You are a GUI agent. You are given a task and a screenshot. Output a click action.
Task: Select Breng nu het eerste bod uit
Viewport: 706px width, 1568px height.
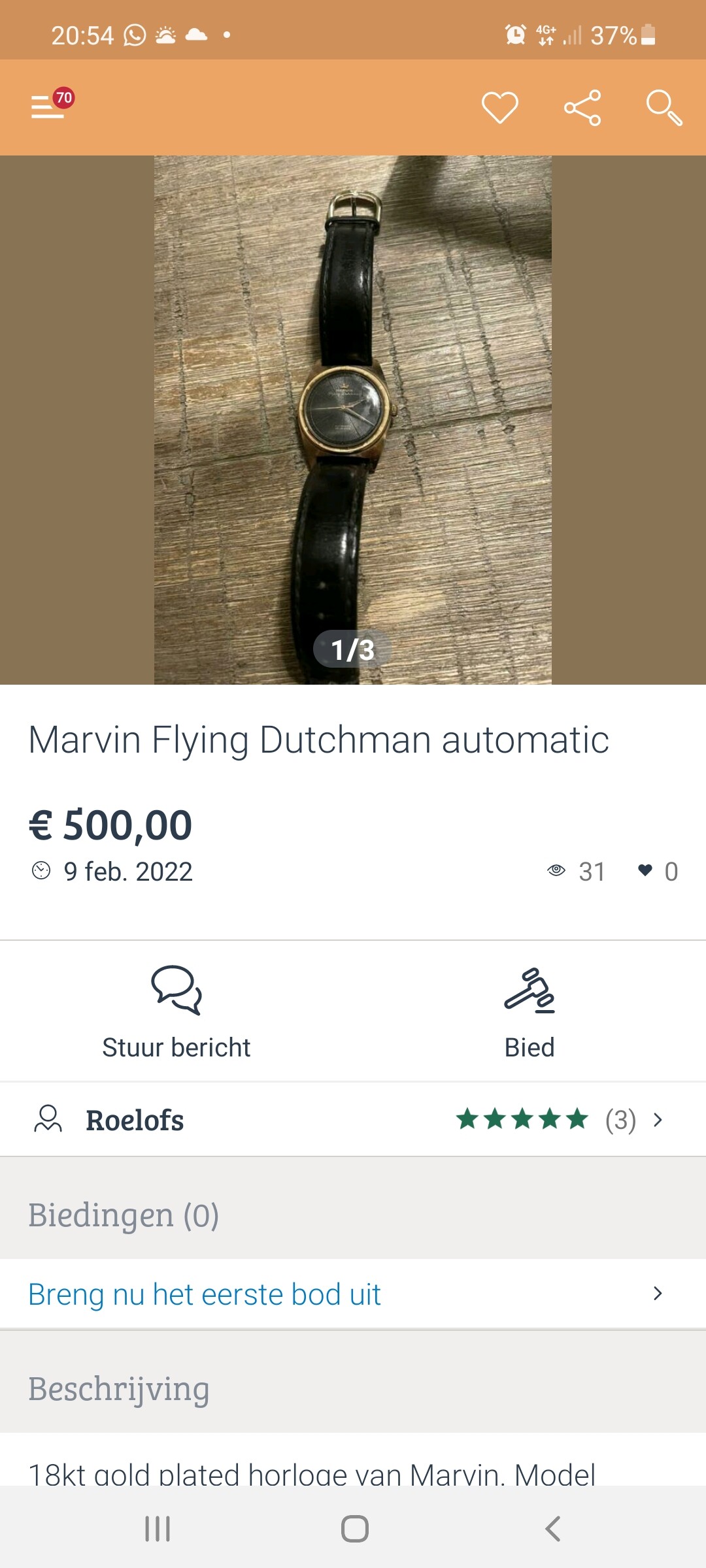[x=353, y=1294]
